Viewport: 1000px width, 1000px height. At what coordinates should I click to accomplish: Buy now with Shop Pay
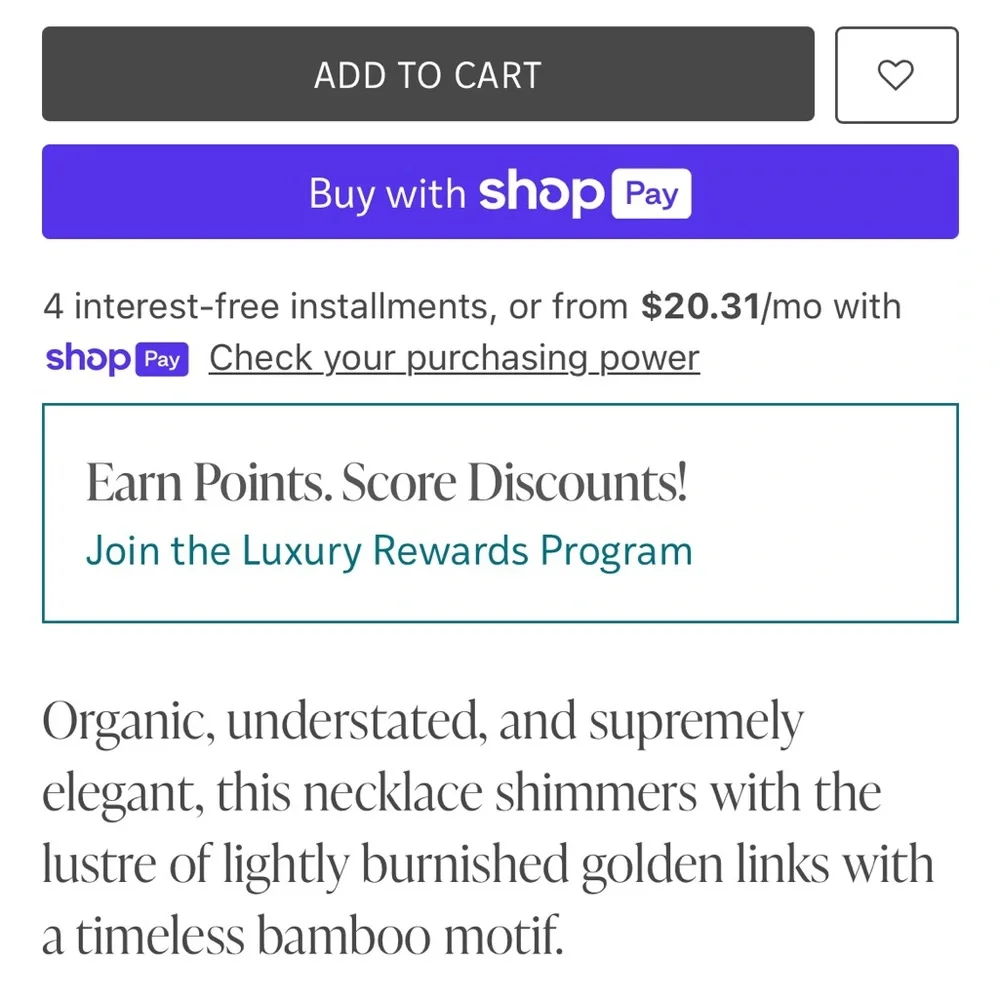point(500,192)
